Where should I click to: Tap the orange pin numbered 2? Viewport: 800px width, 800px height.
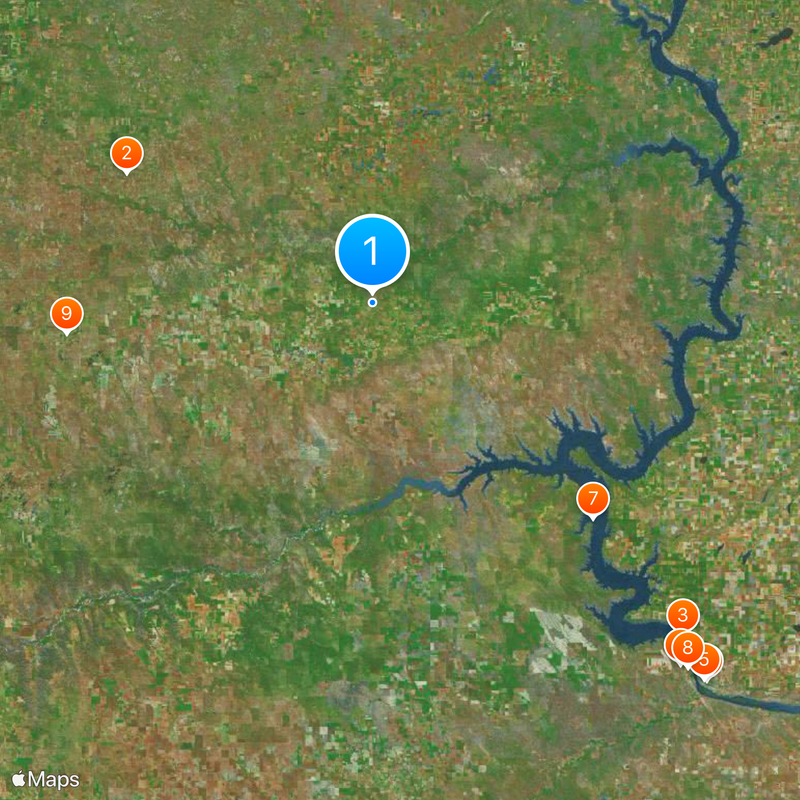click(x=126, y=154)
